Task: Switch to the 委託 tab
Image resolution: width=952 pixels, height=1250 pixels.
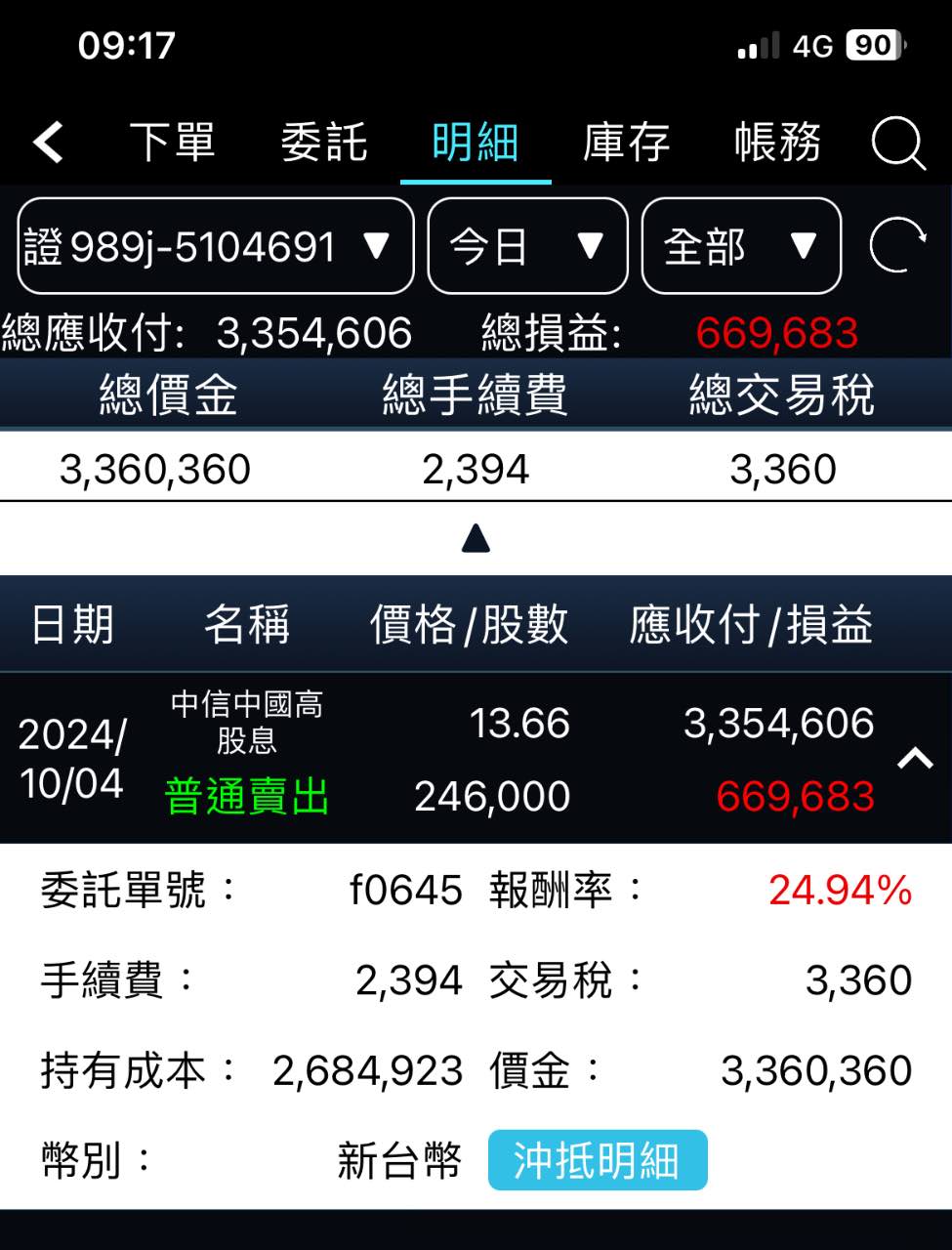Action: [x=323, y=143]
